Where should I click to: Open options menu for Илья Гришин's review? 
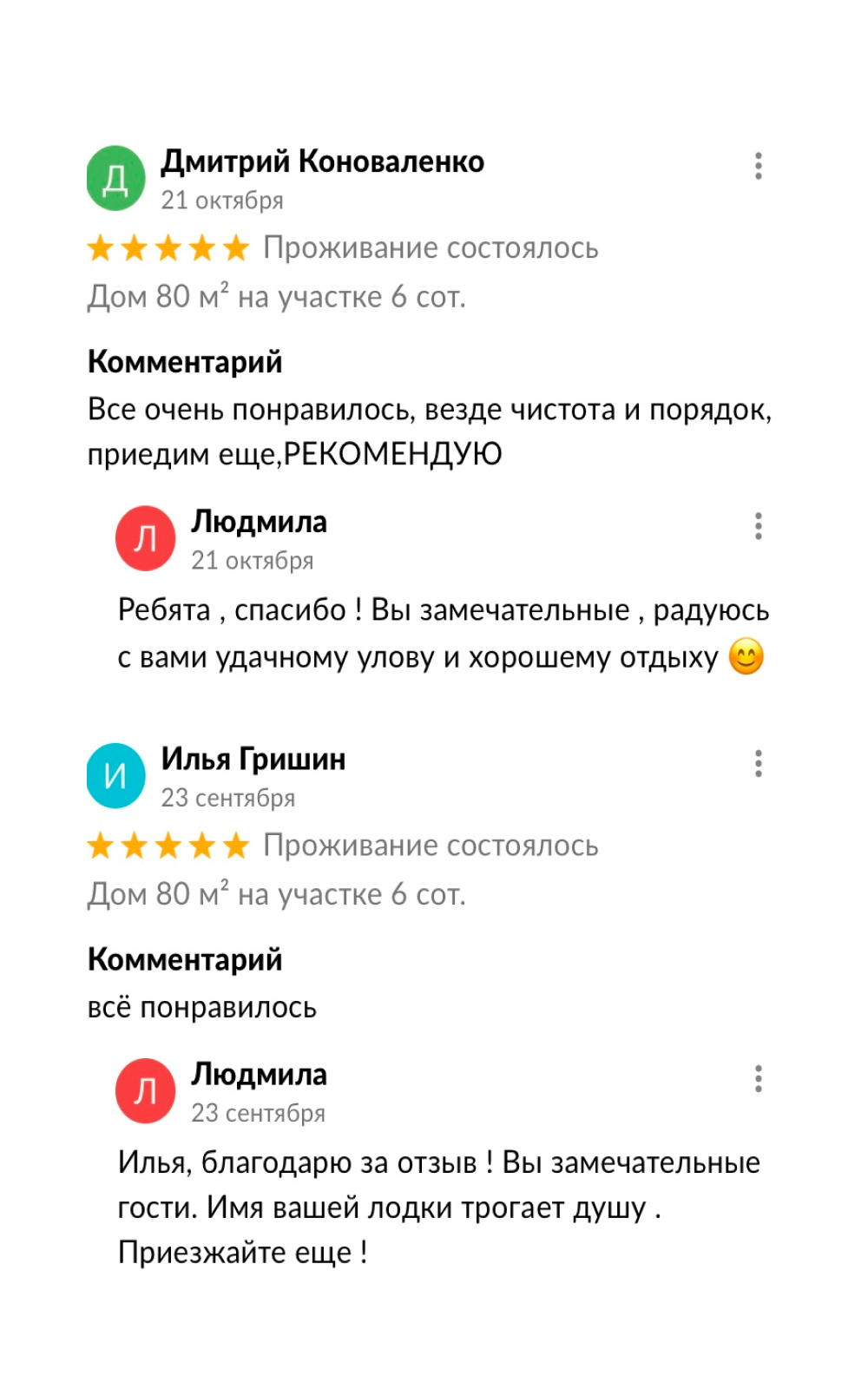(x=759, y=763)
